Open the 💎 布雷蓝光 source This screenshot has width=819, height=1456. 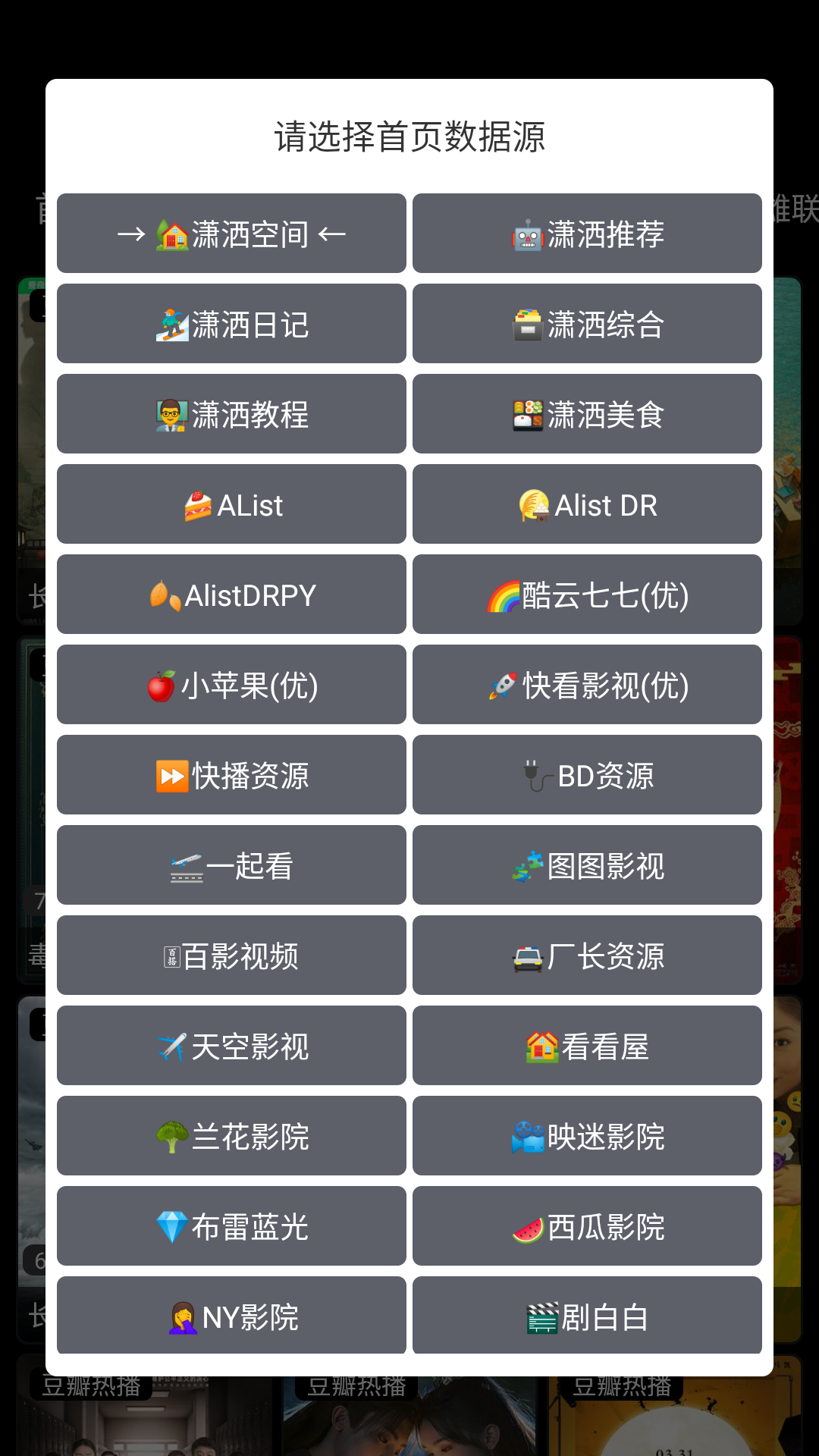231,1225
